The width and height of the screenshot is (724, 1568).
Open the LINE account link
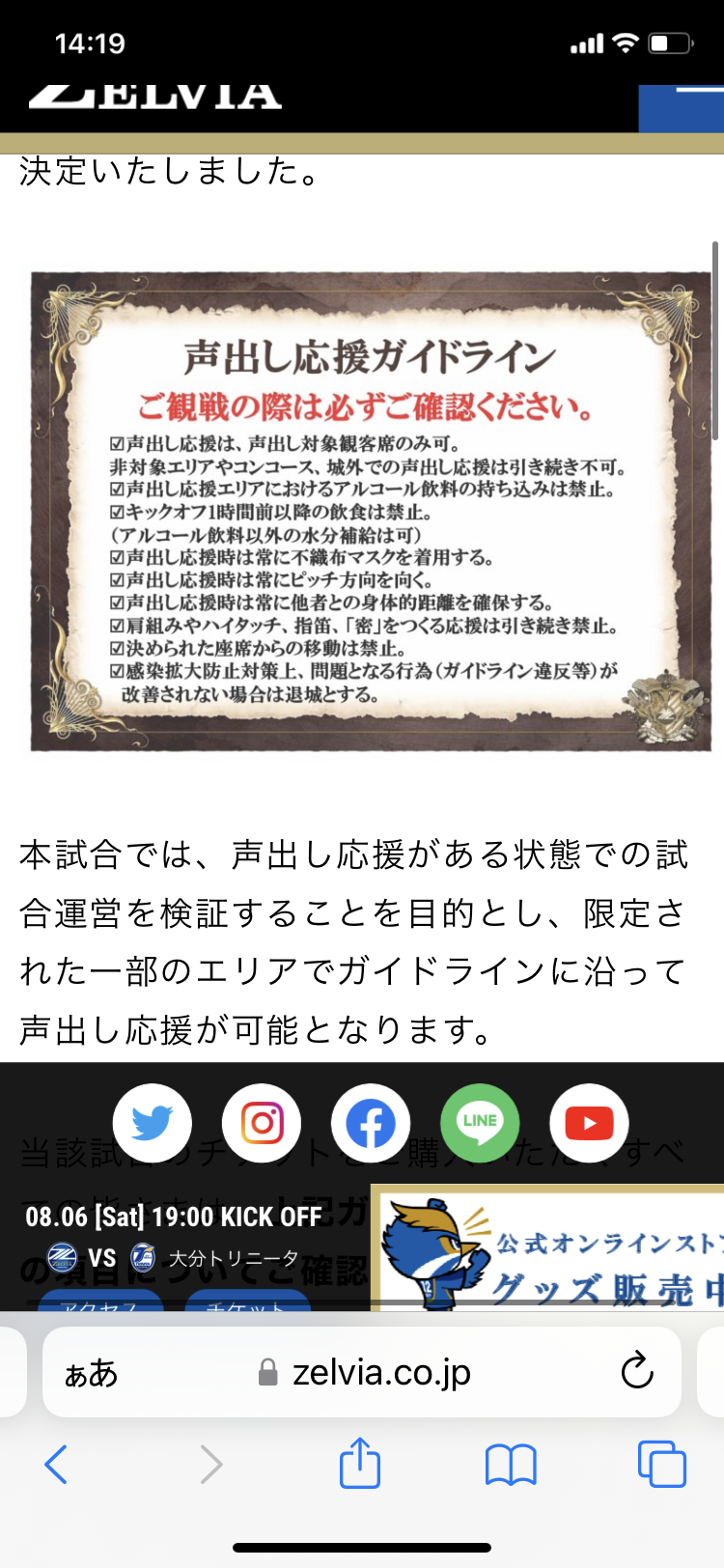pyautogui.click(x=480, y=1123)
